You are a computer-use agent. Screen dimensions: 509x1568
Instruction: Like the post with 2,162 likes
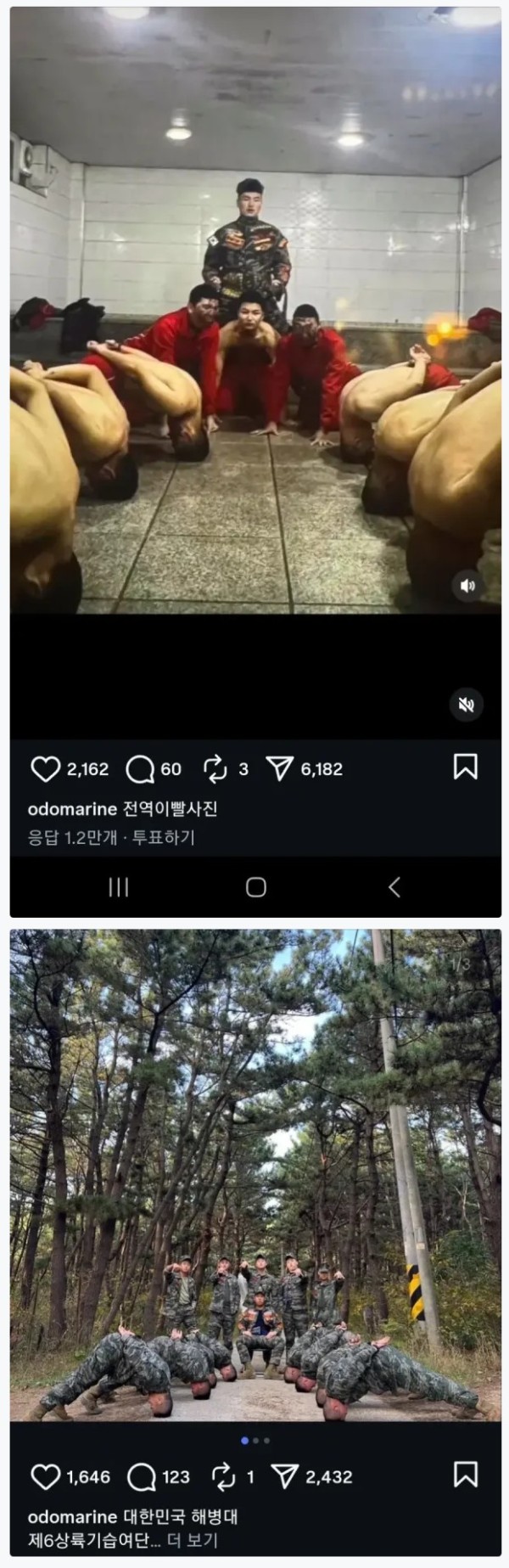point(45,769)
